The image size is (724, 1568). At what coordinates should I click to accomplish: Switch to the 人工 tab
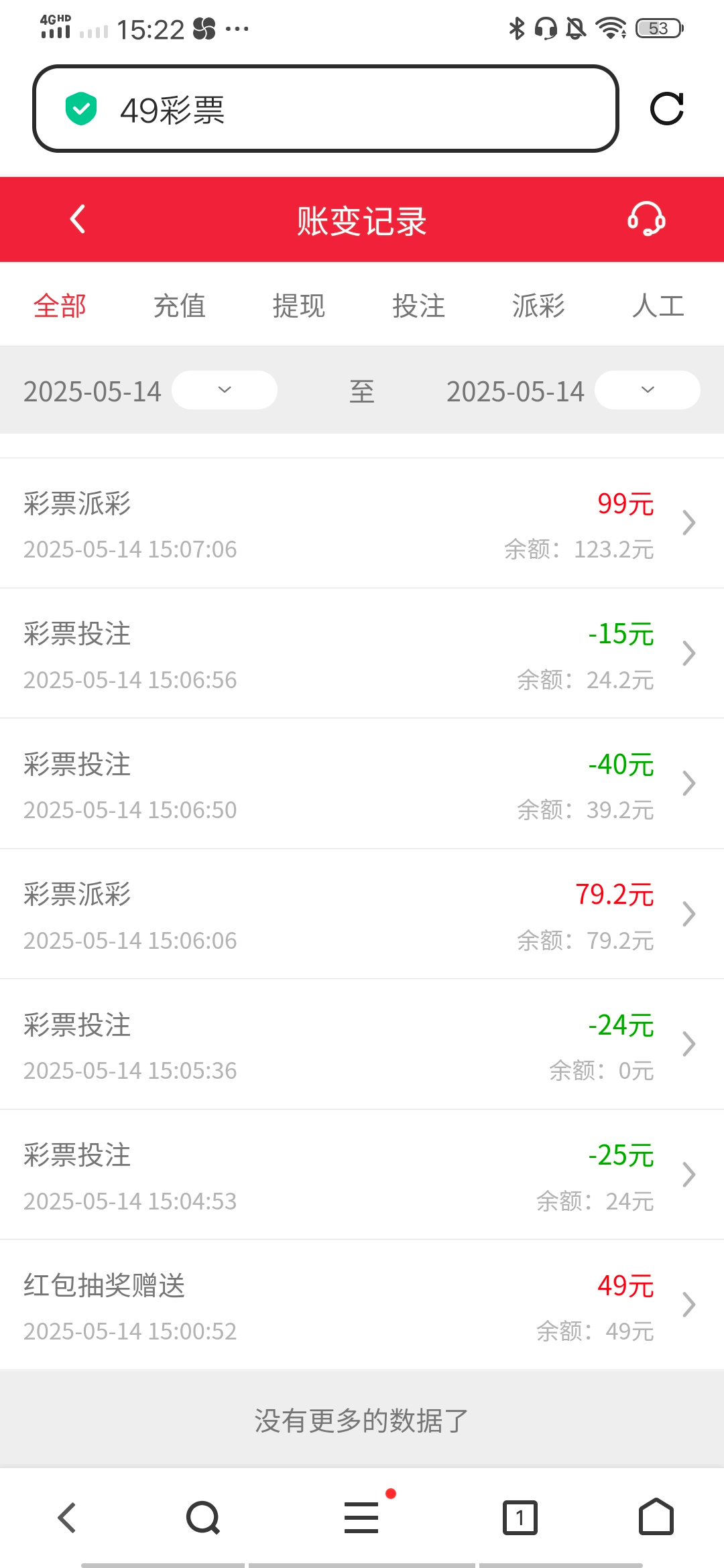pyautogui.click(x=658, y=306)
